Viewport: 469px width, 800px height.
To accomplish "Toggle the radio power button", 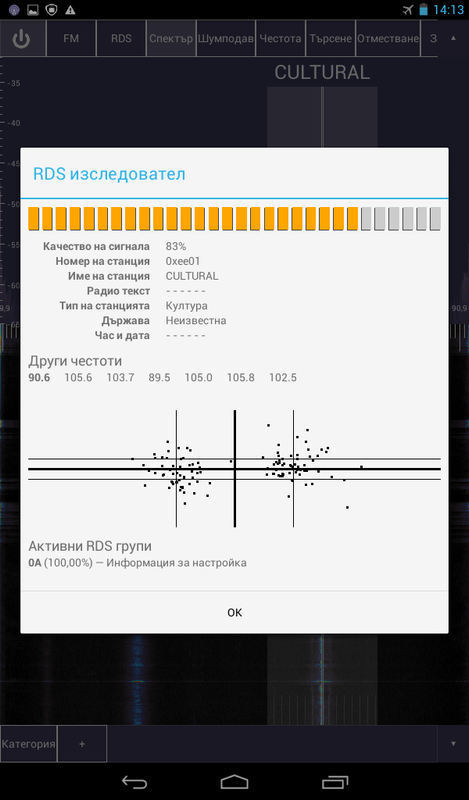I will [21, 38].
